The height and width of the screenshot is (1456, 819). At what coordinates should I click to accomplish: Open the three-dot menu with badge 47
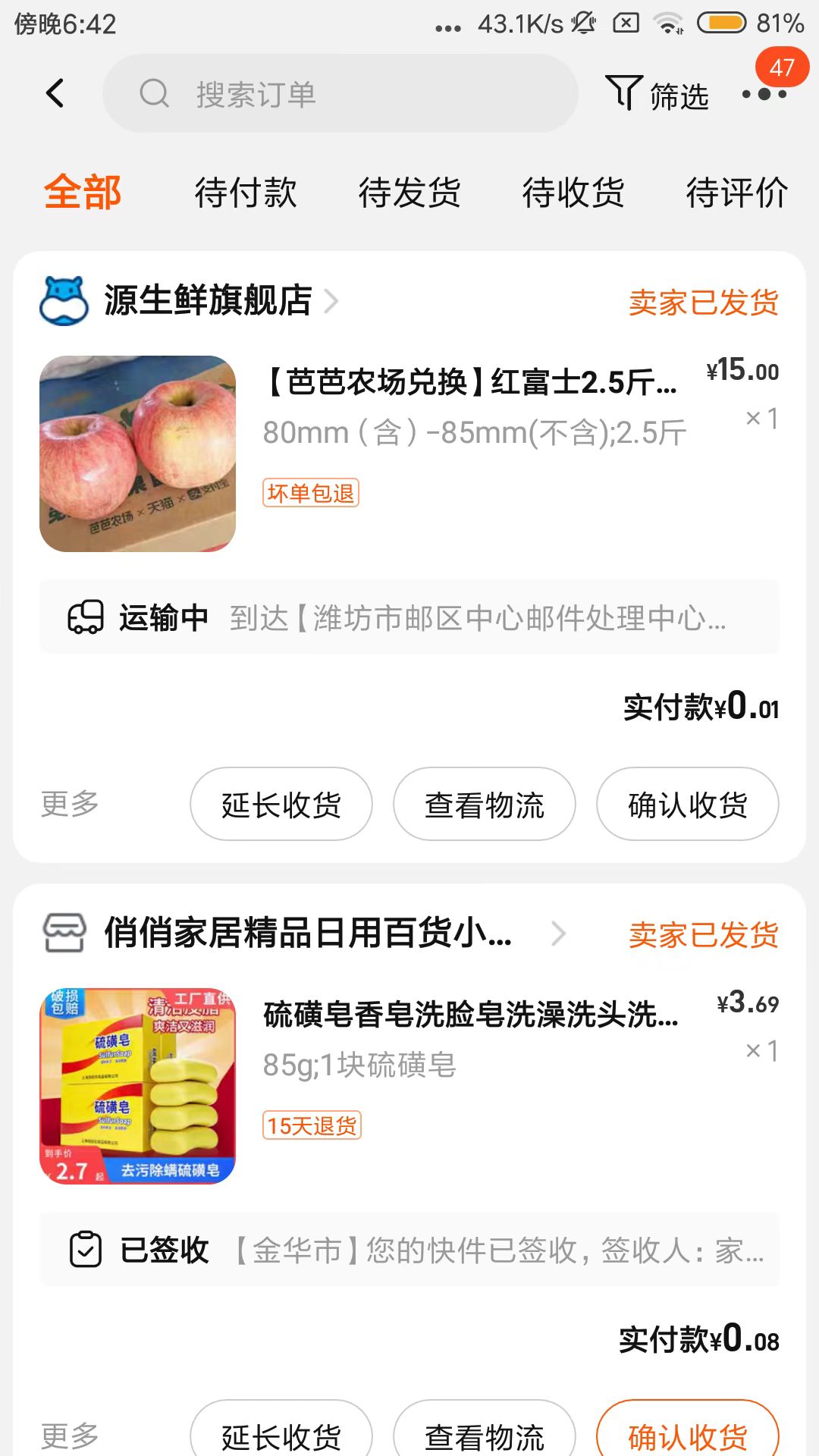(x=764, y=94)
